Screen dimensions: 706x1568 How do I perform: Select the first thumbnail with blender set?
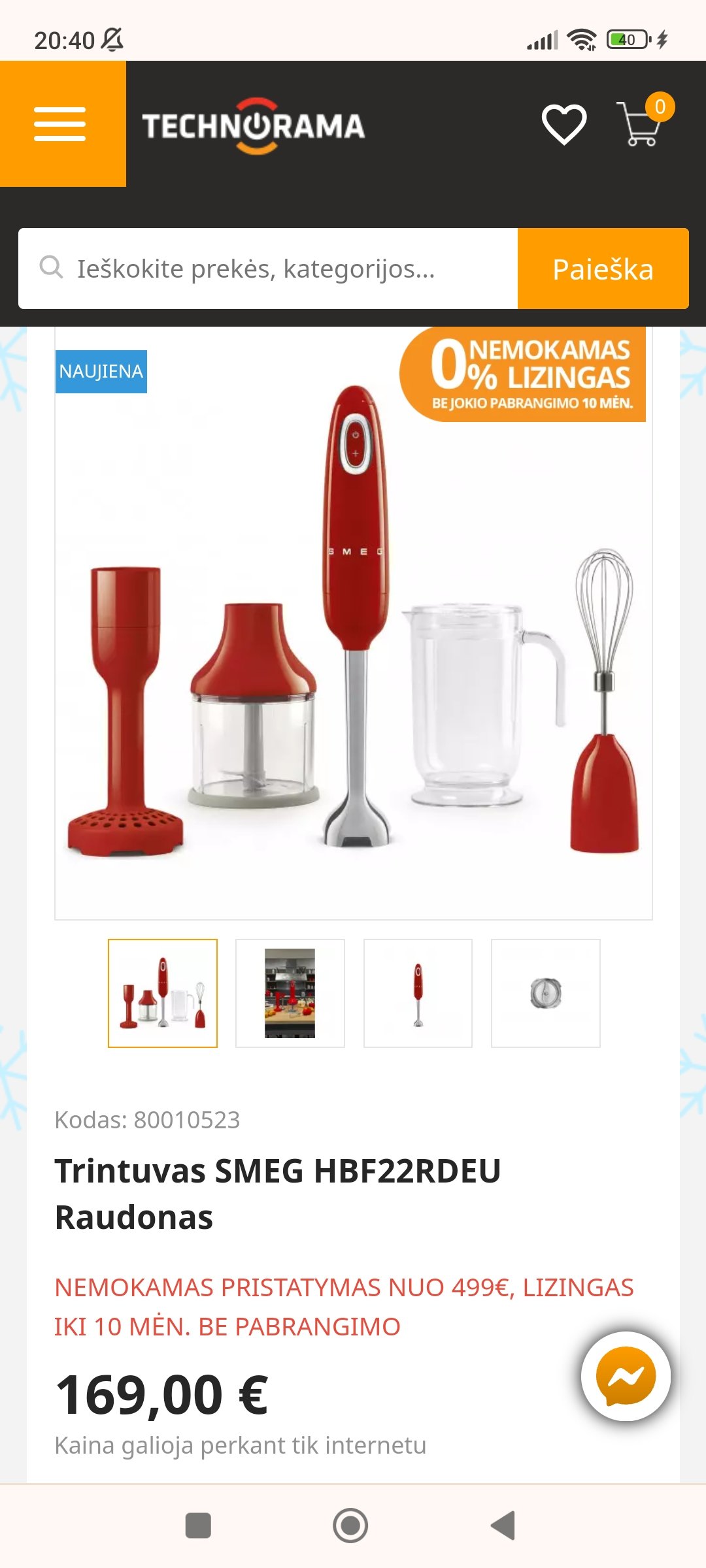[x=163, y=993]
